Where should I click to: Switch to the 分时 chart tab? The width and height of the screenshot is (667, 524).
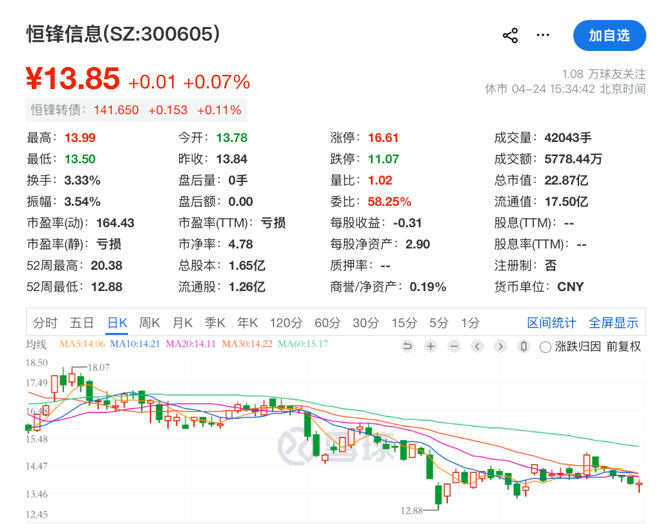[45, 323]
